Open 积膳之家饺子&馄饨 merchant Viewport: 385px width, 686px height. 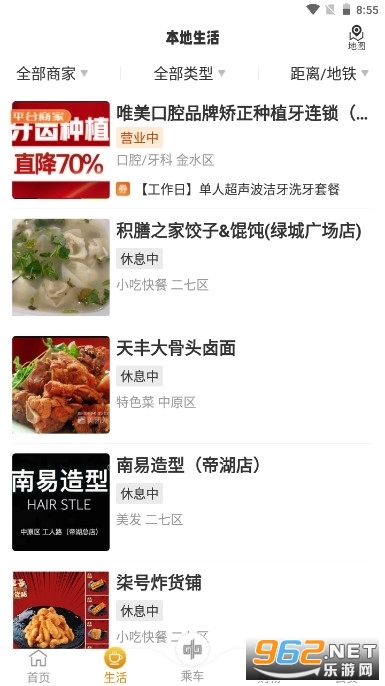192,268
